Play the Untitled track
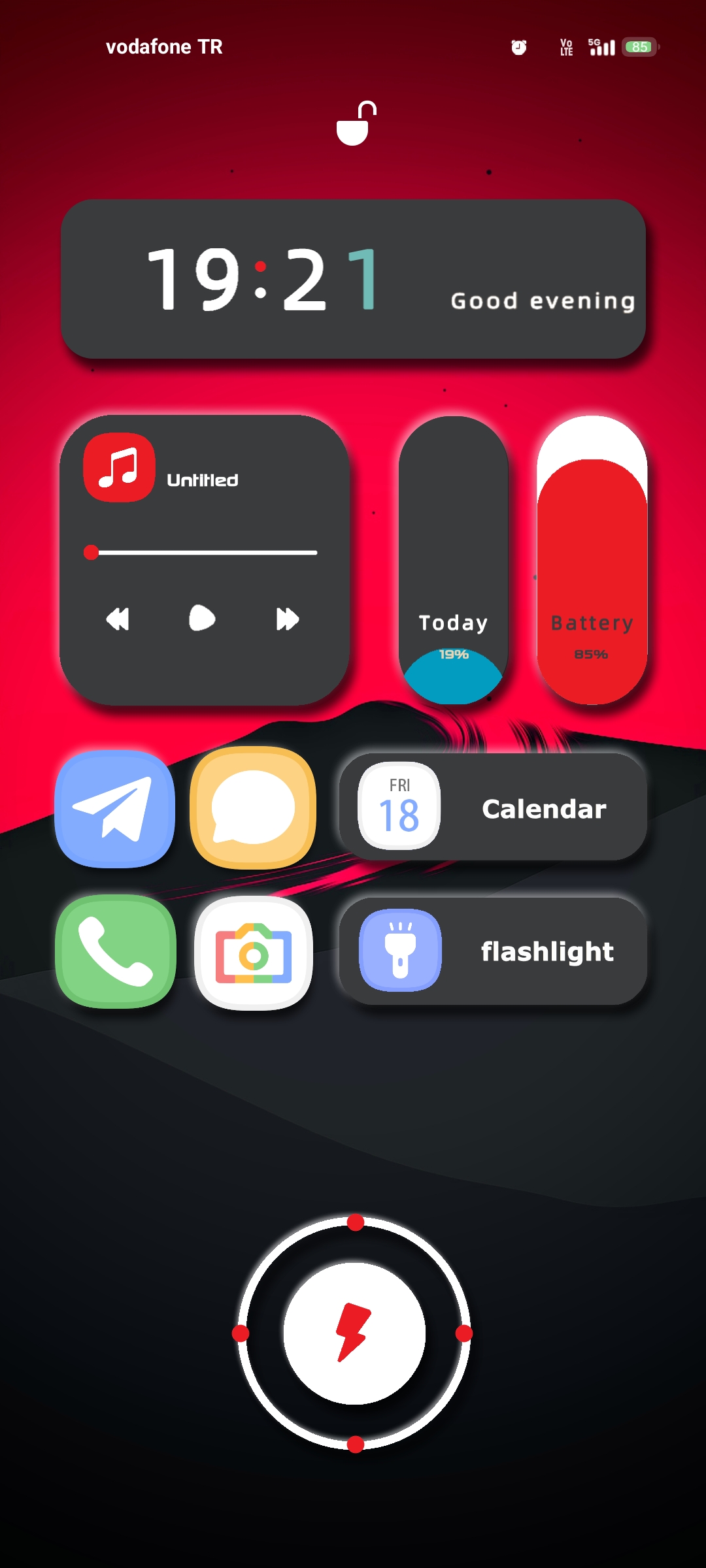This screenshot has height=1568, width=706. pos(202,618)
